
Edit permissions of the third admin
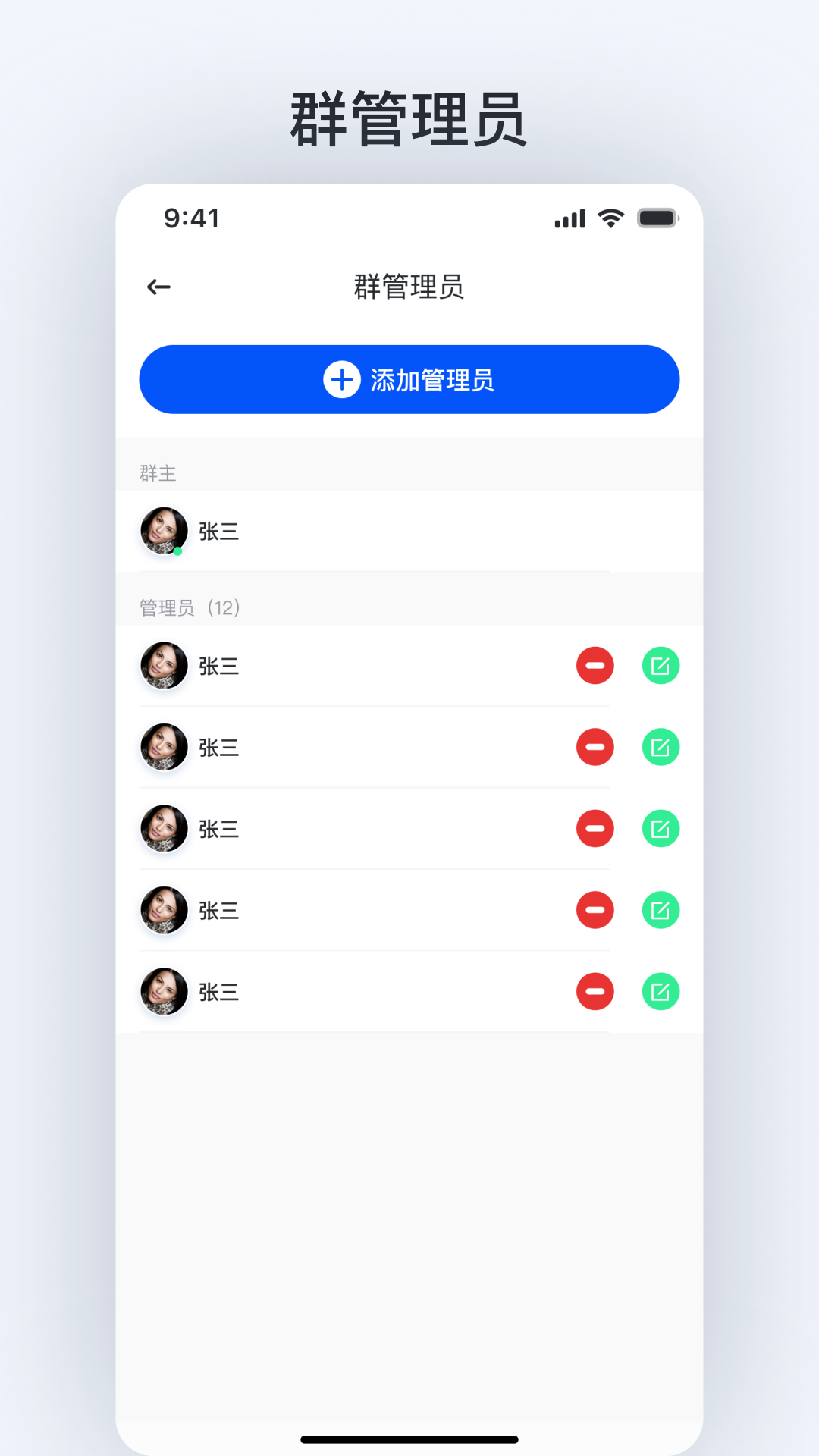(x=659, y=828)
